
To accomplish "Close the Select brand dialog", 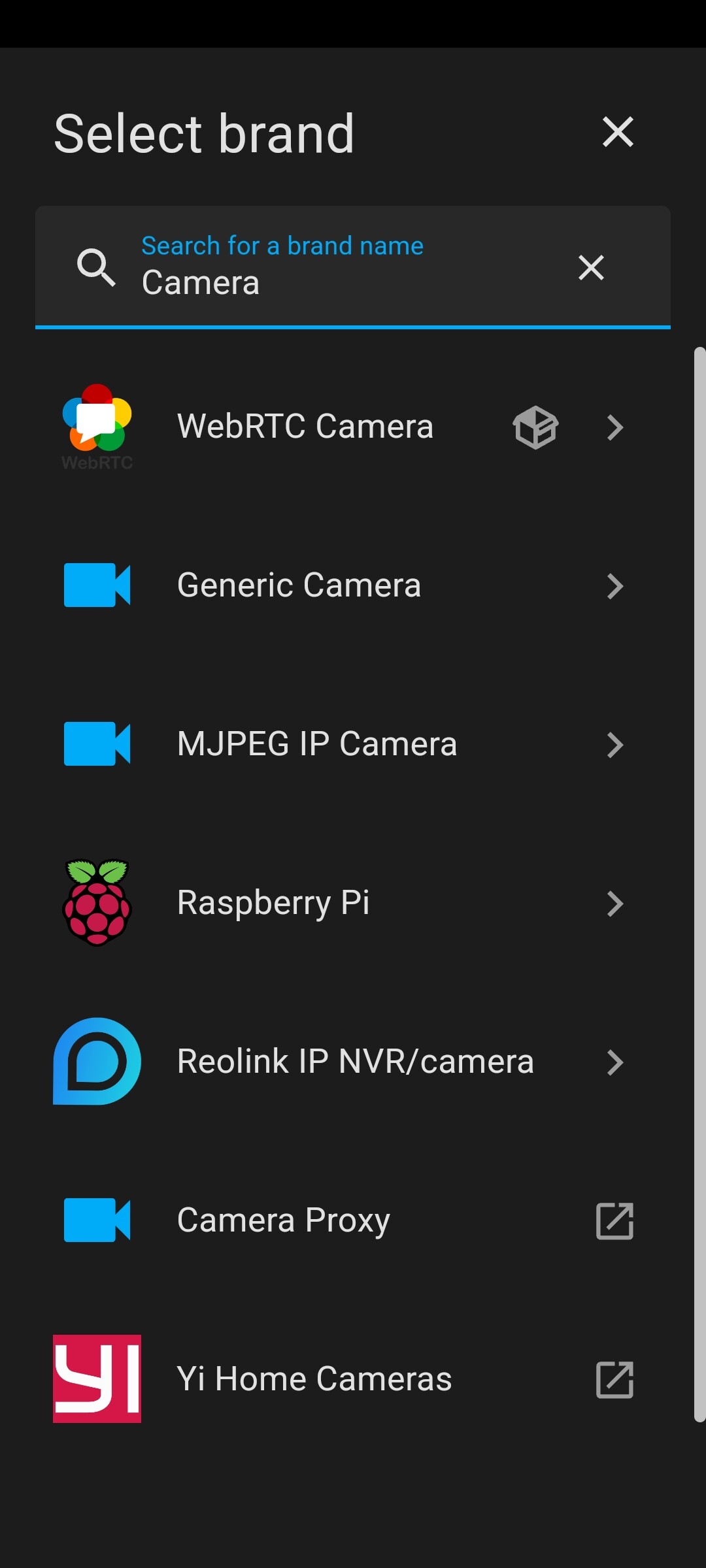I will pyautogui.click(x=618, y=132).
